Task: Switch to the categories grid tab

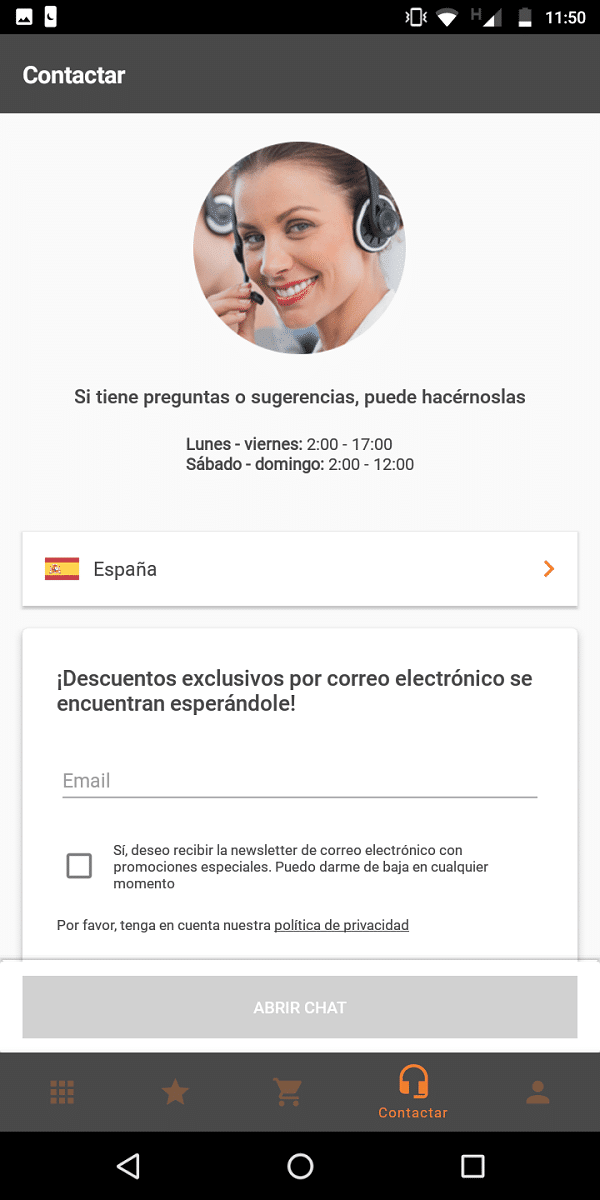Action: click(62, 1092)
